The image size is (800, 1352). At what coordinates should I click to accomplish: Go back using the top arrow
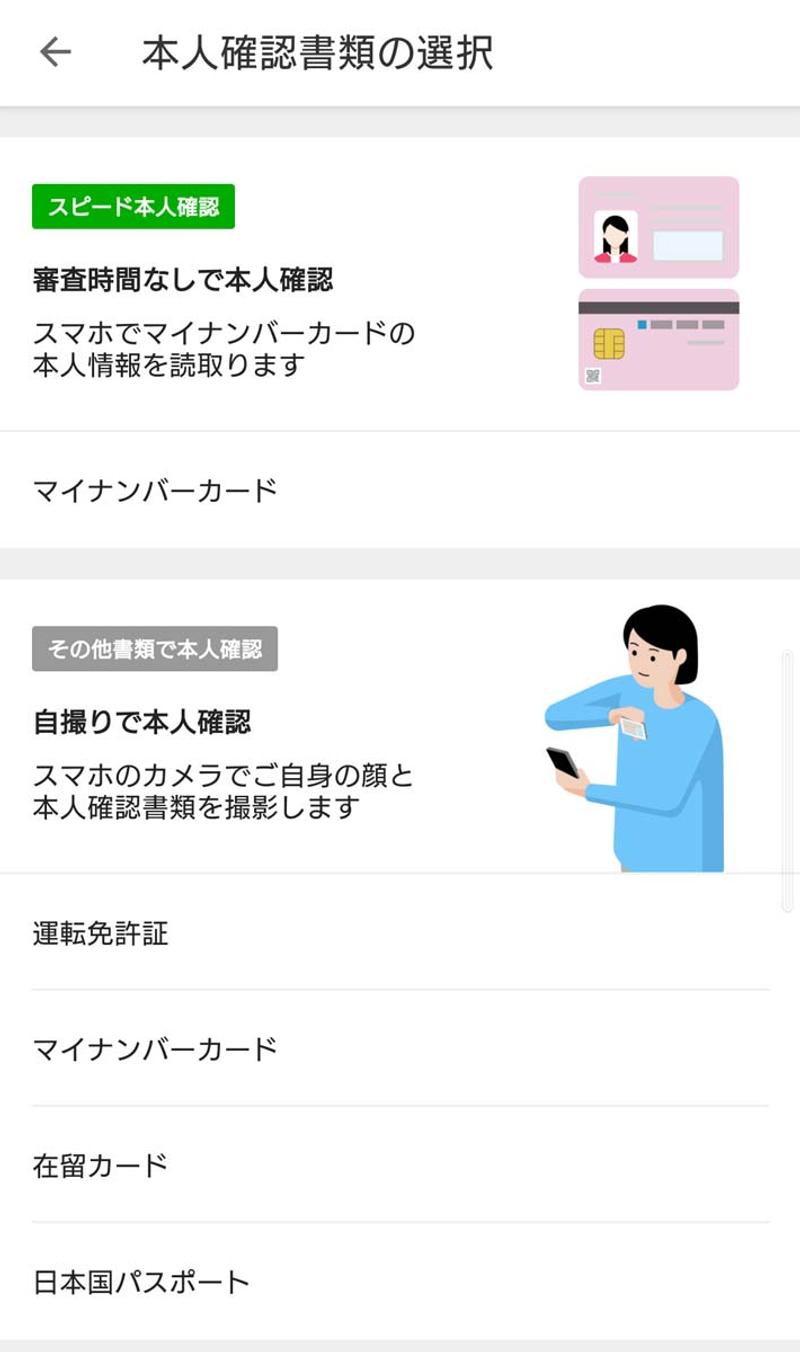[x=55, y=52]
